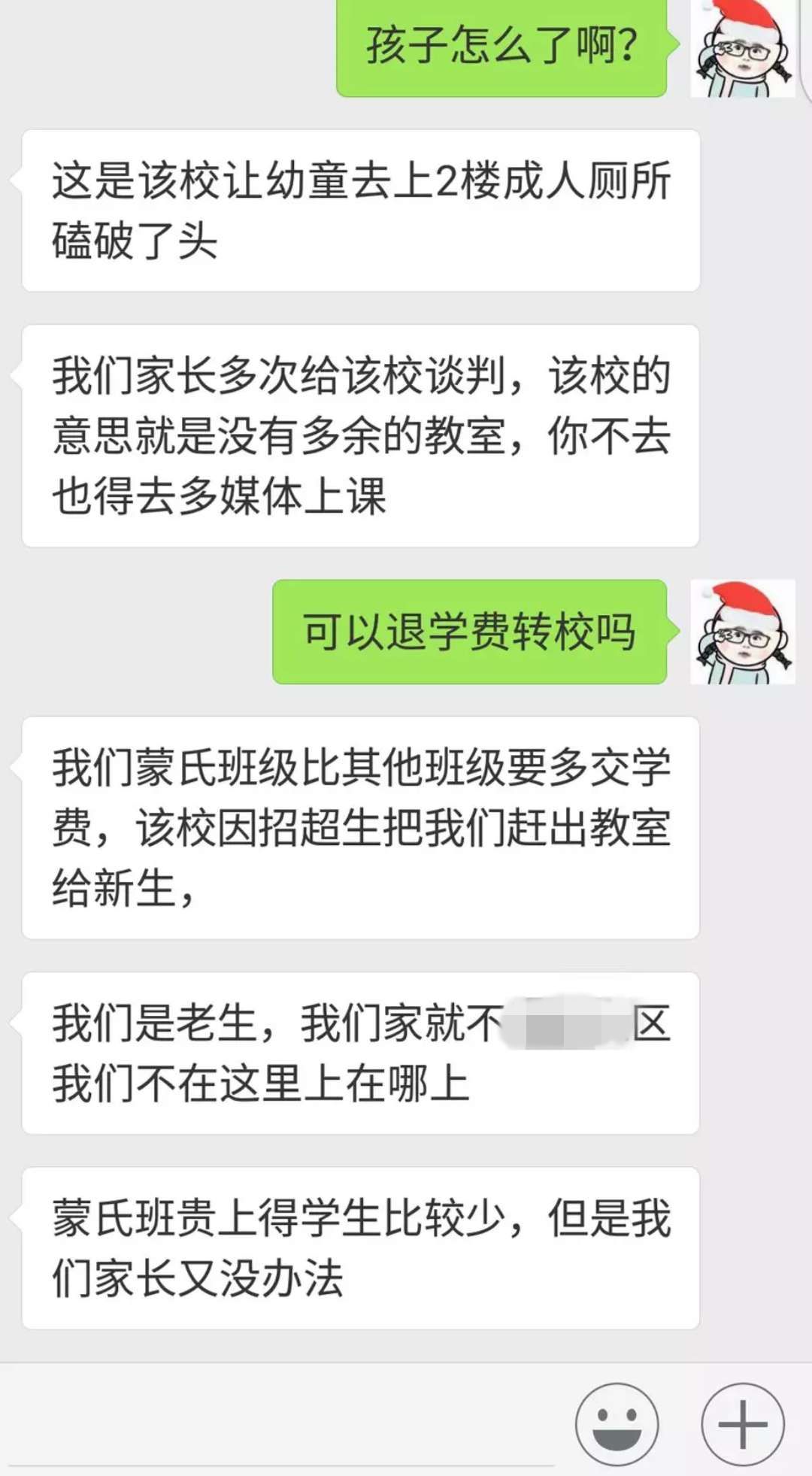Open the emoji picker
The width and height of the screenshot is (812, 1476).
617,1424
